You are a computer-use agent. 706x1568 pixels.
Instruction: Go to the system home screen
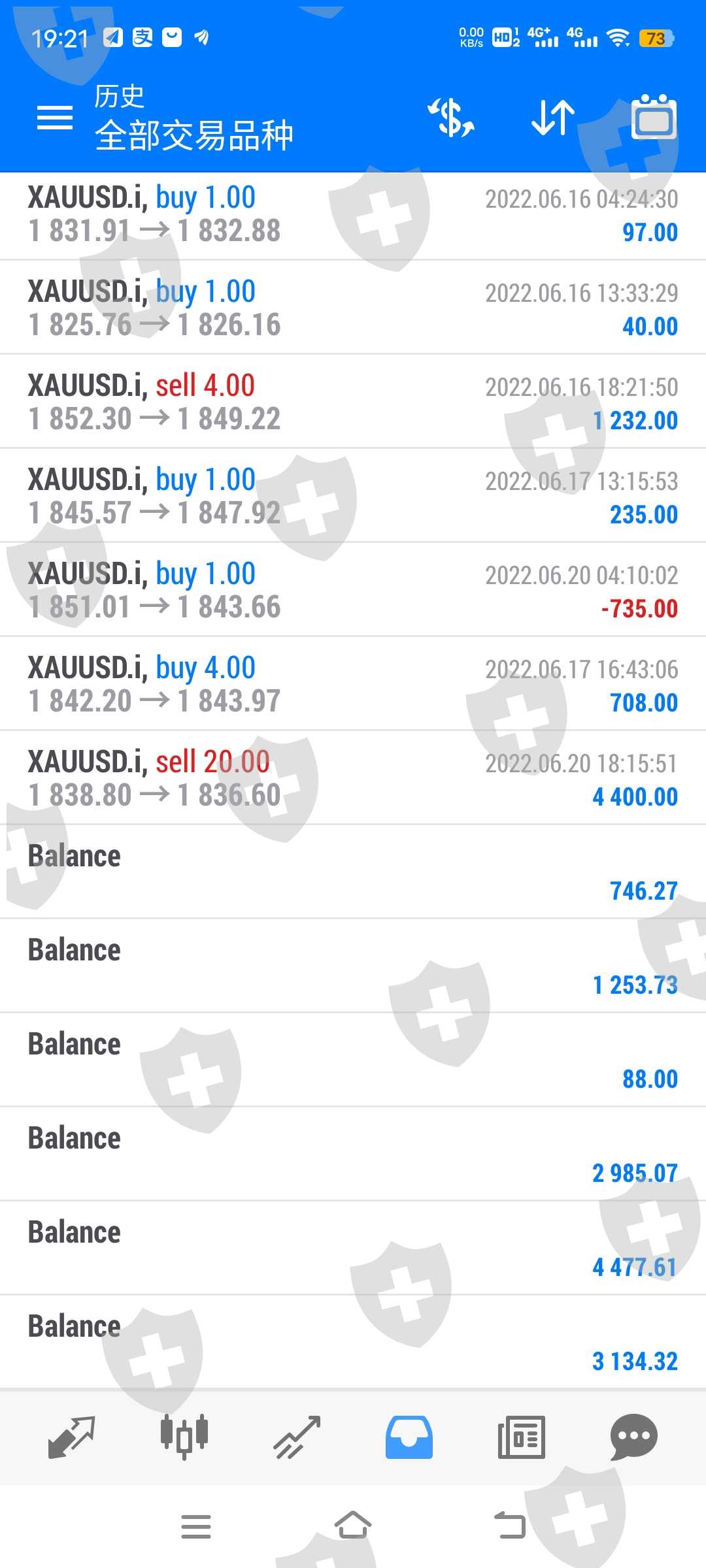(x=353, y=1526)
